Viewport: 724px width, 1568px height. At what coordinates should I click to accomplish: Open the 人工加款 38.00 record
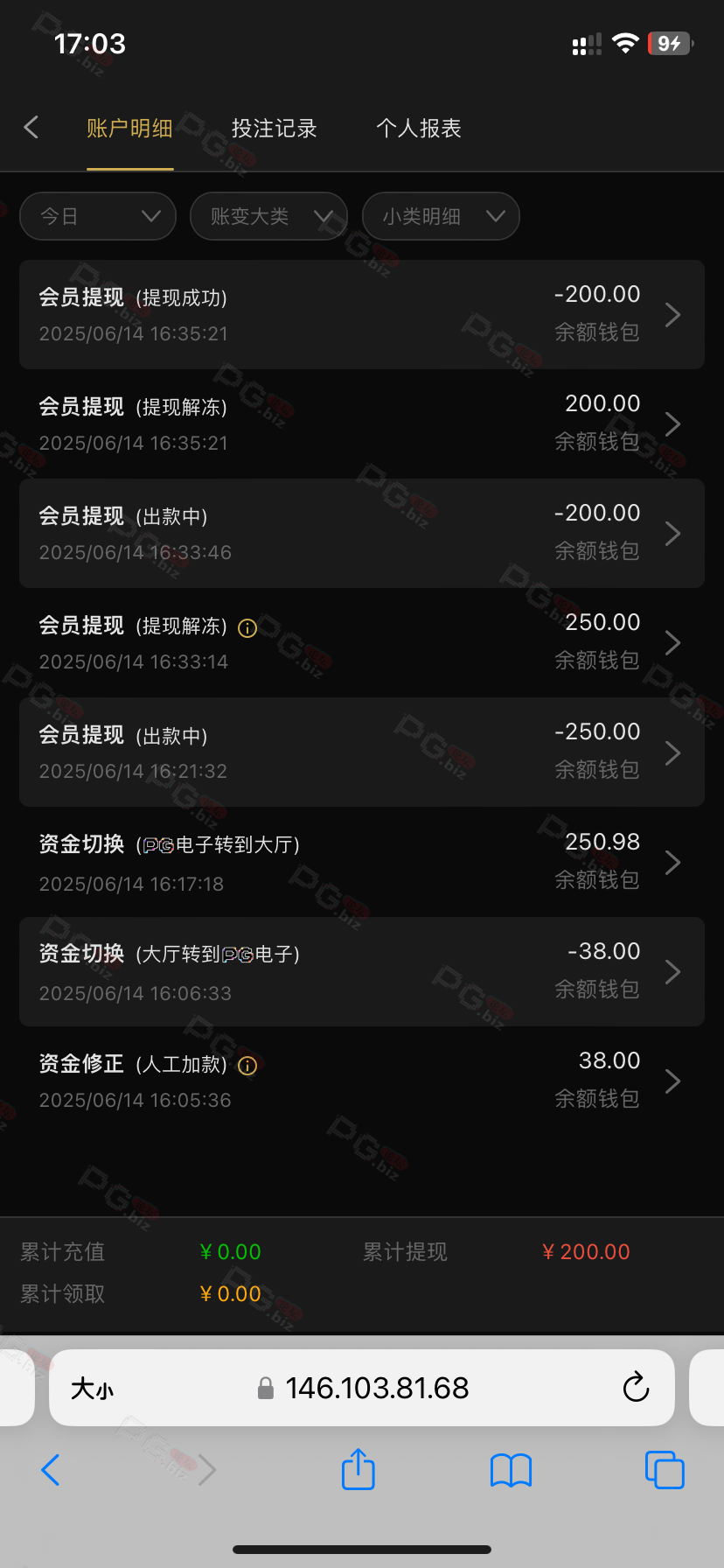[362, 1081]
